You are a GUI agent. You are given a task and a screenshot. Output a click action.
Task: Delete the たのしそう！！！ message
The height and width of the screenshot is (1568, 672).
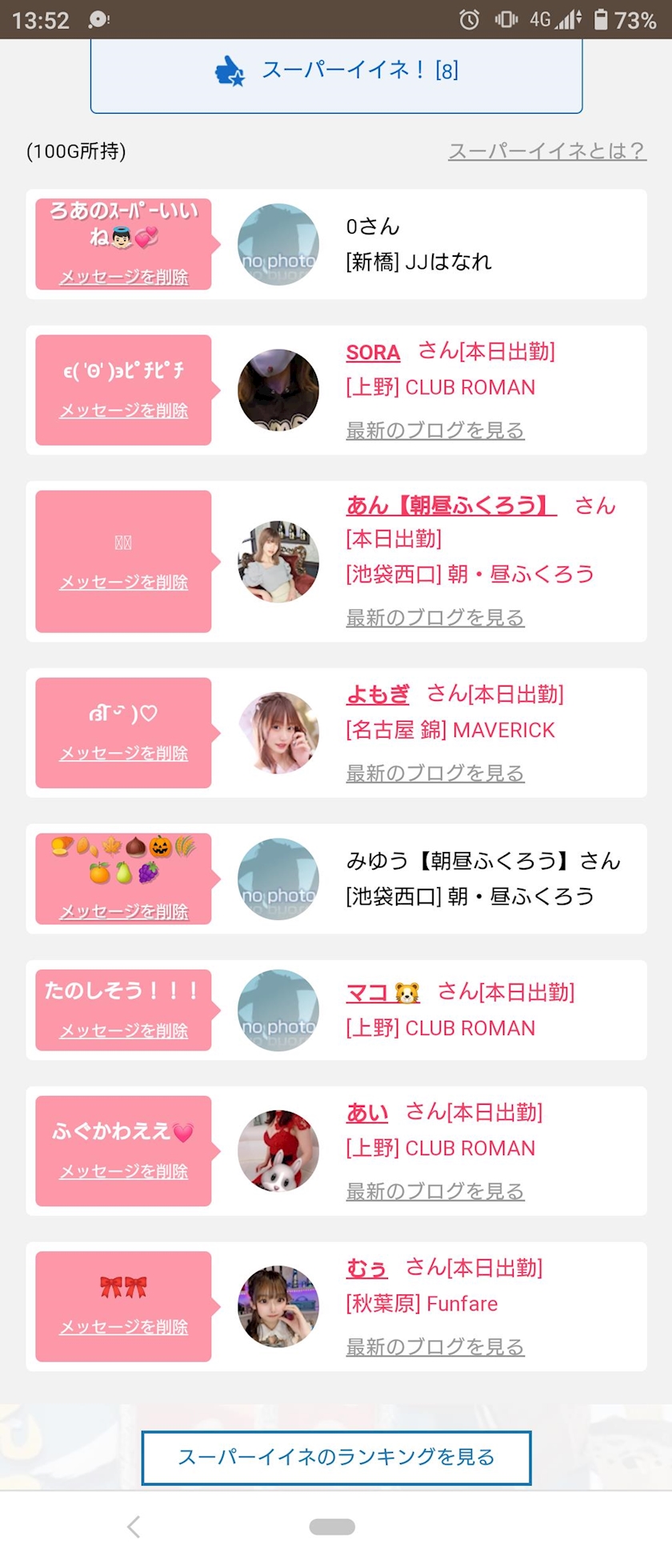124,1031
